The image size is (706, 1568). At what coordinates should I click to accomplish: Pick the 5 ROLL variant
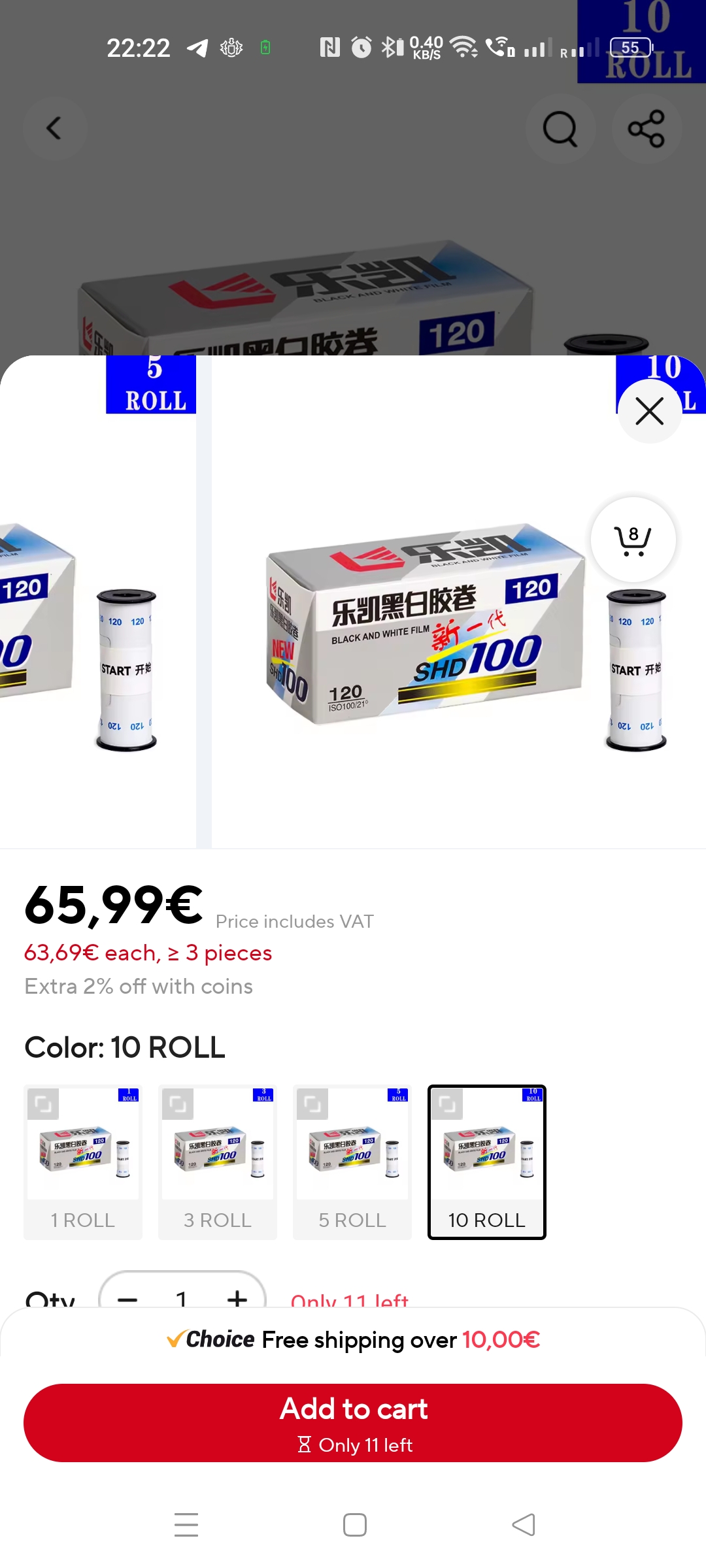[352, 1162]
